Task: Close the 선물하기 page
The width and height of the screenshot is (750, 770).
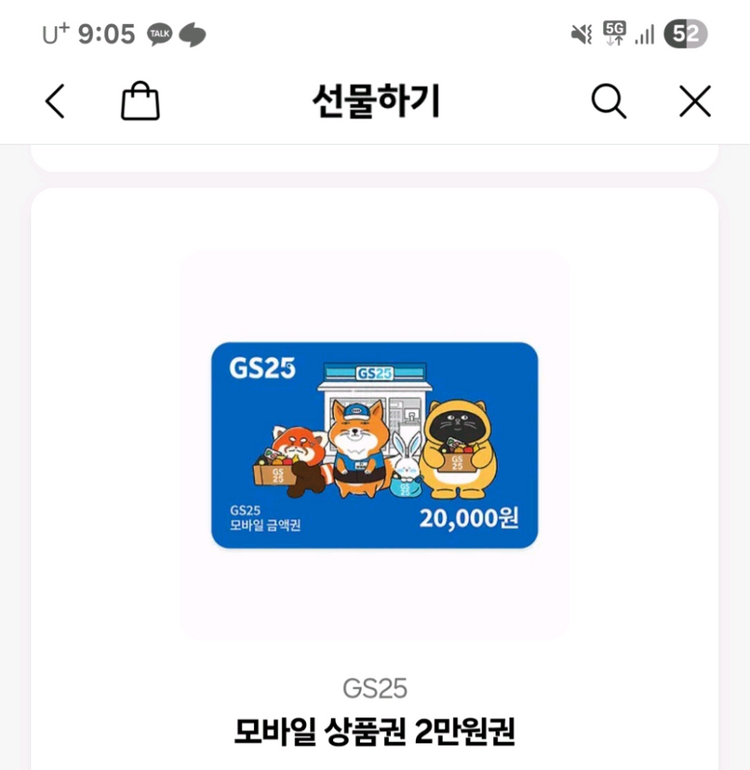Action: pyautogui.click(x=694, y=101)
